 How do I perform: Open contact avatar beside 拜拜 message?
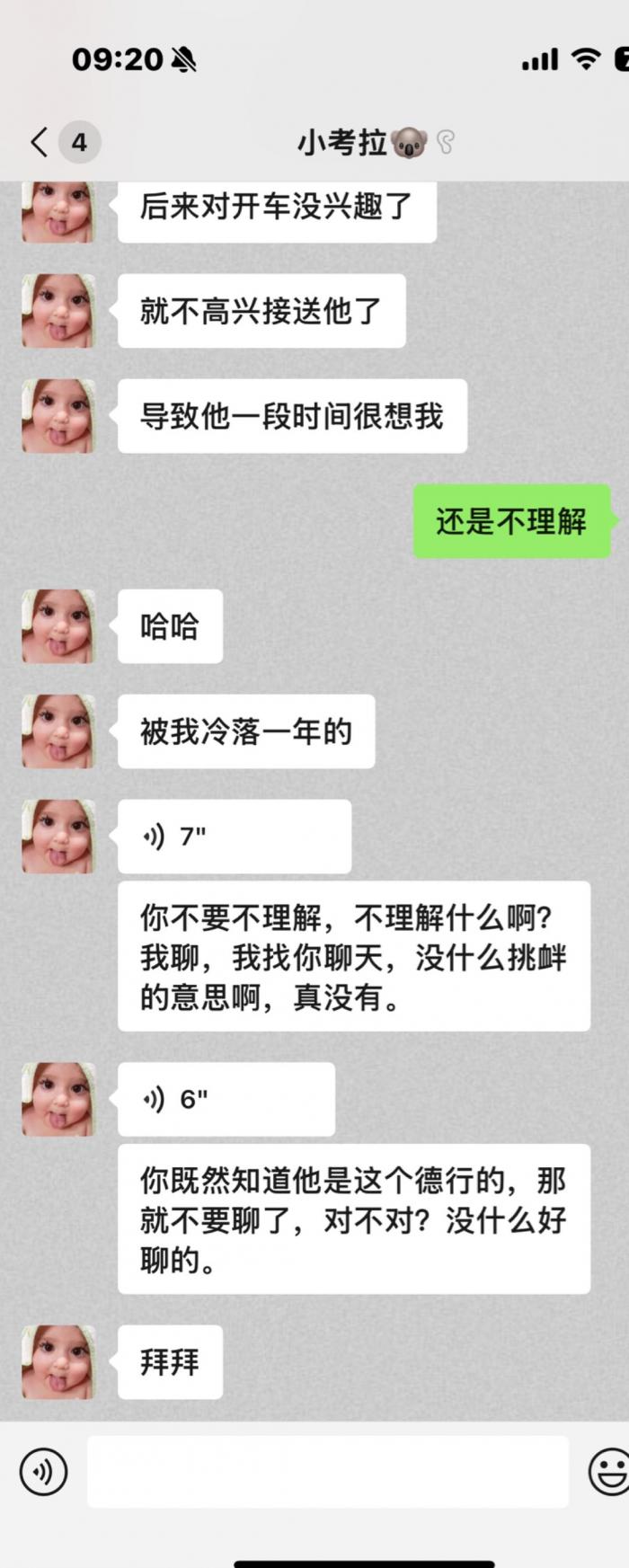tap(58, 1362)
